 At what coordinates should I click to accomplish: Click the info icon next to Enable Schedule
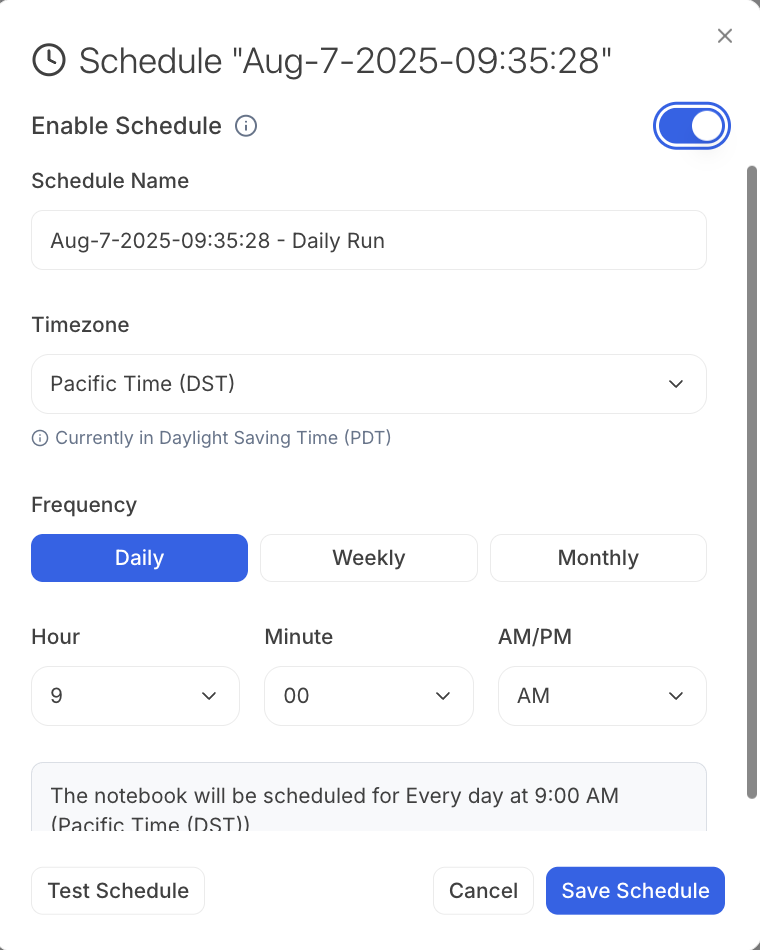click(x=245, y=126)
